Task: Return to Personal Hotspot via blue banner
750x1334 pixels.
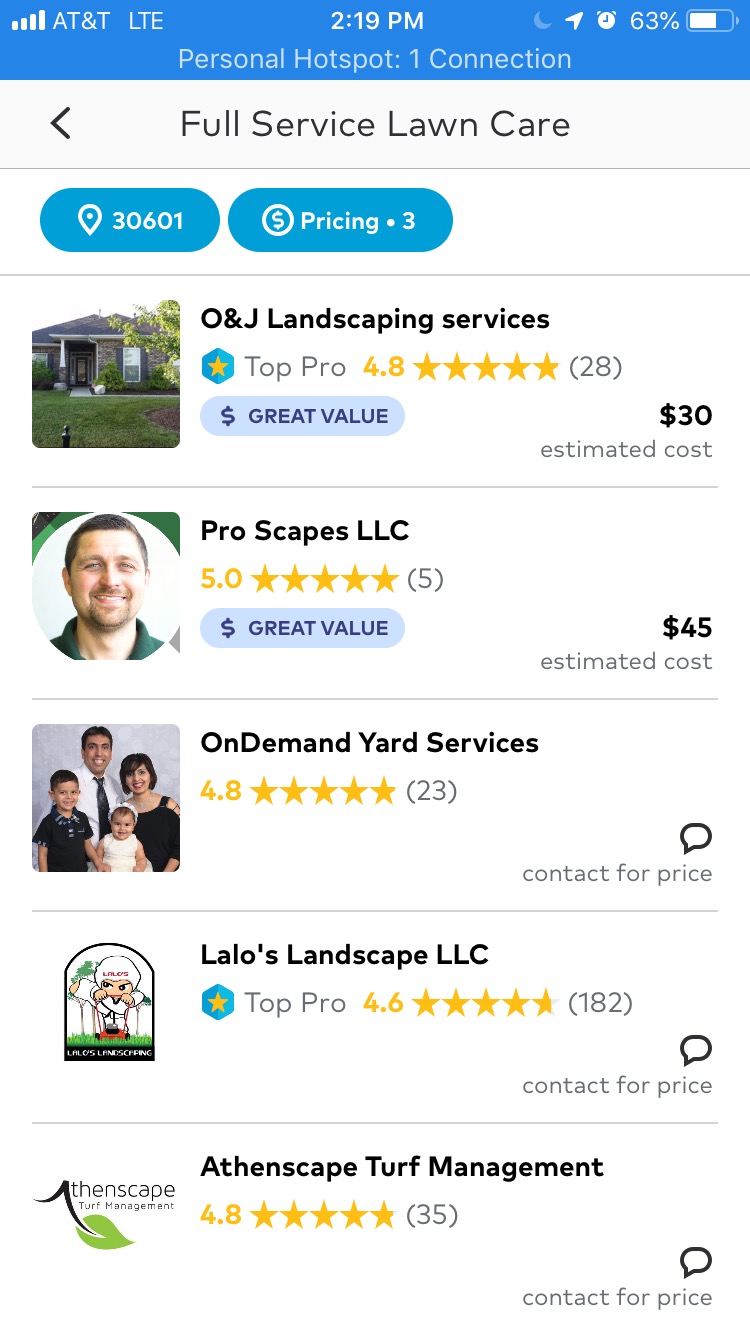Action: pyautogui.click(x=375, y=59)
